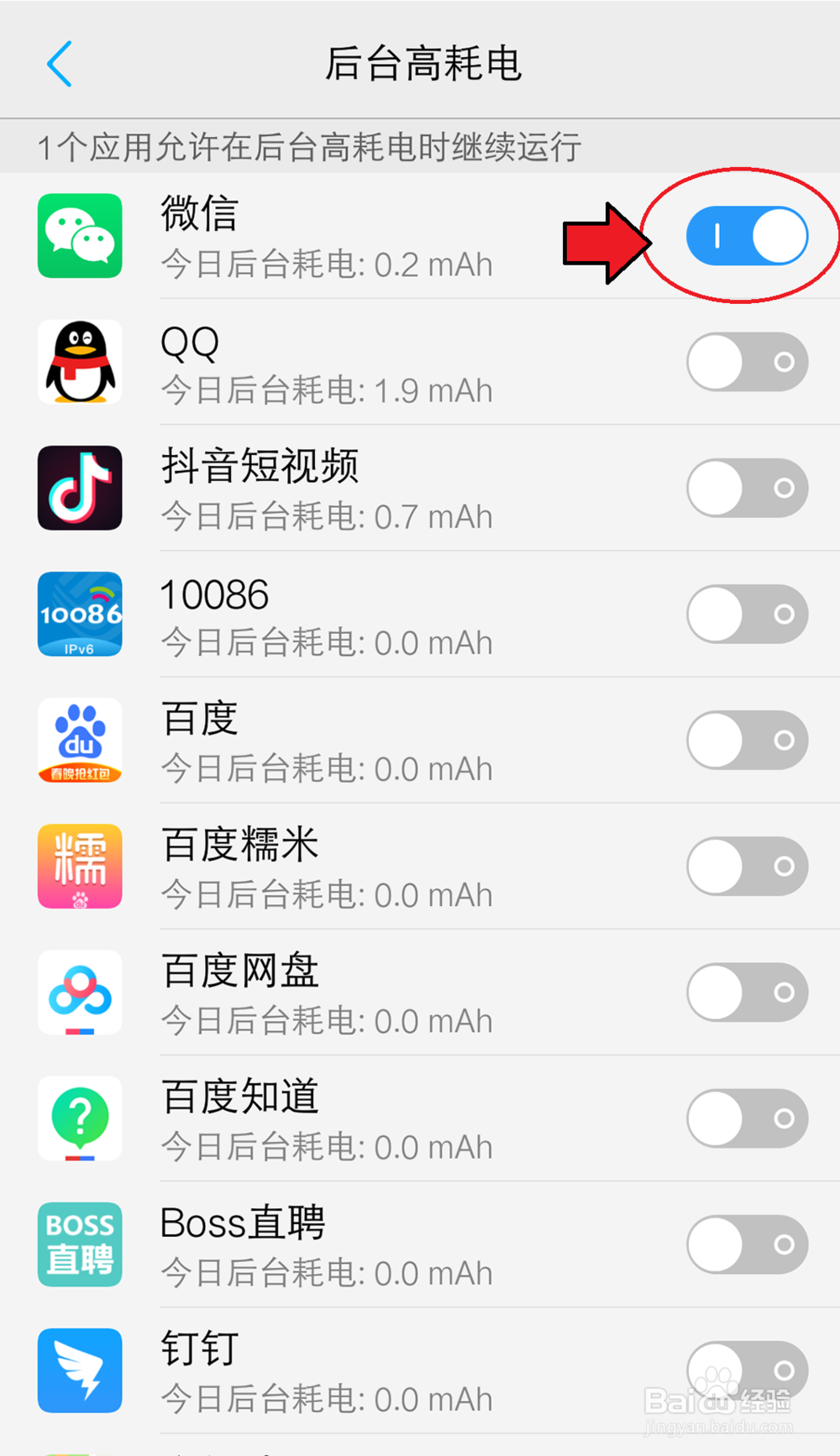The width and height of the screenshot is (840, 1456).
Task: Toggle on the 钉钉 switch
Action: pyautogui.click(x=747, y=1370)
